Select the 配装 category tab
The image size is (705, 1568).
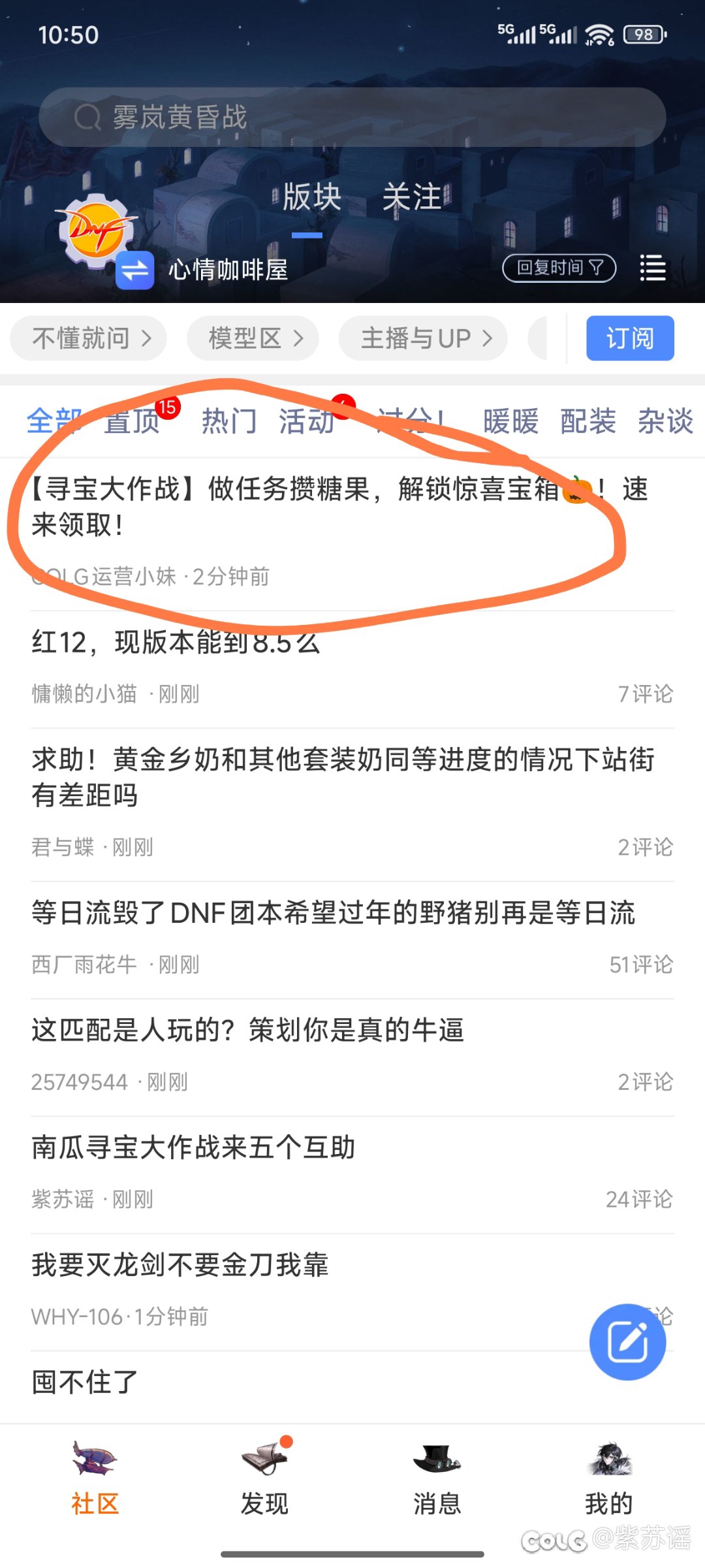(x=587, y=421)
